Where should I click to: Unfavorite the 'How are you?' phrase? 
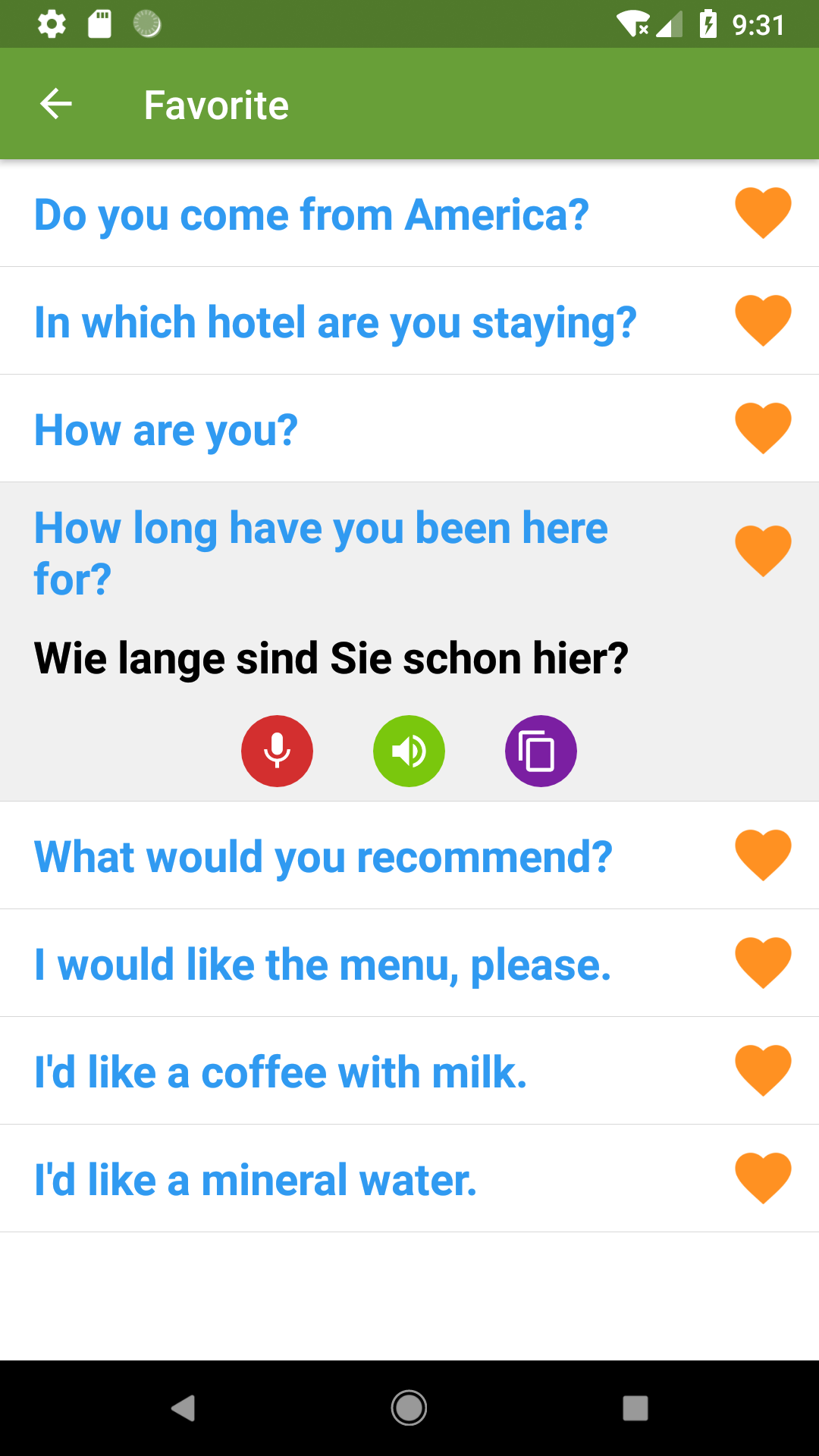tap(763, 428)
